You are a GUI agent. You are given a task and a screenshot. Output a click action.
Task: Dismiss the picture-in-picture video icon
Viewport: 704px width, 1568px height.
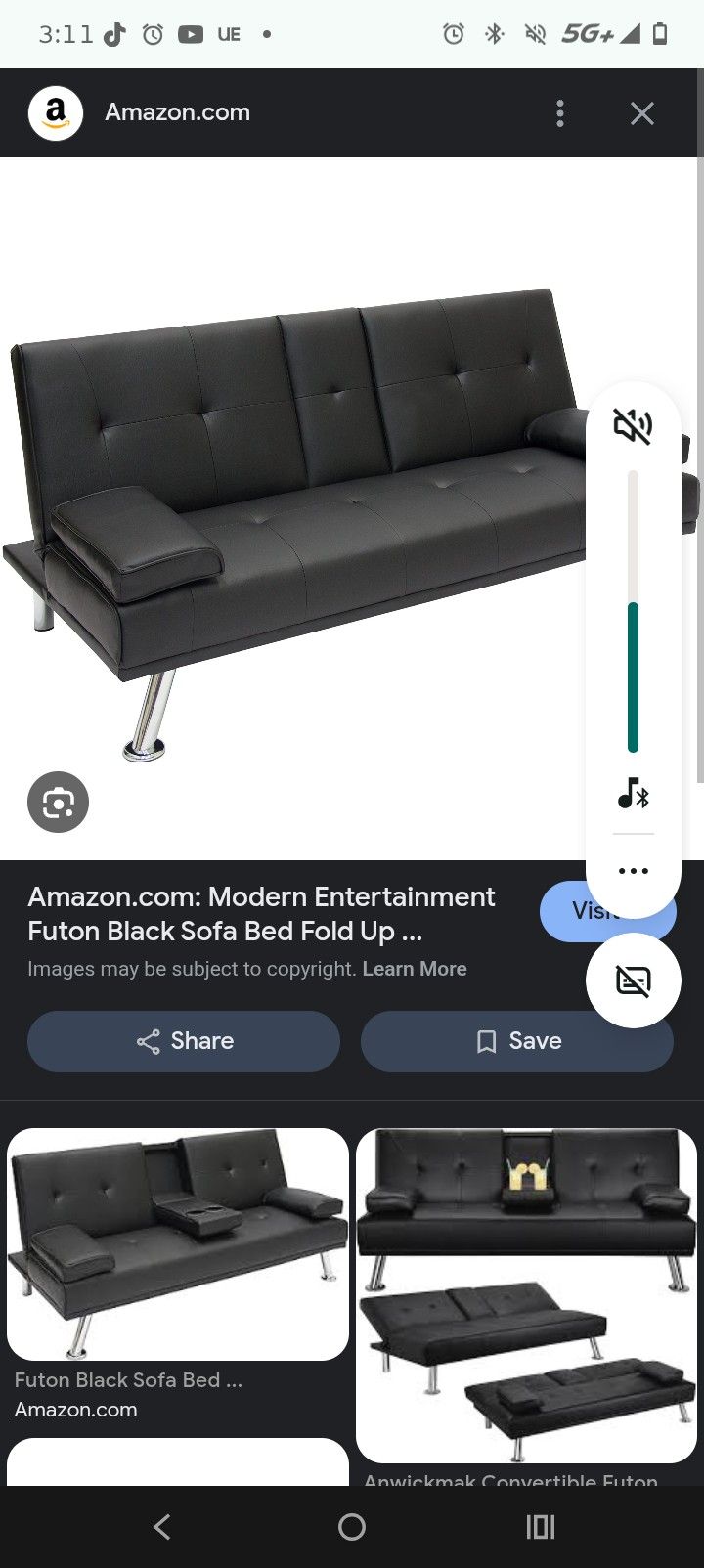coord(634,980)
